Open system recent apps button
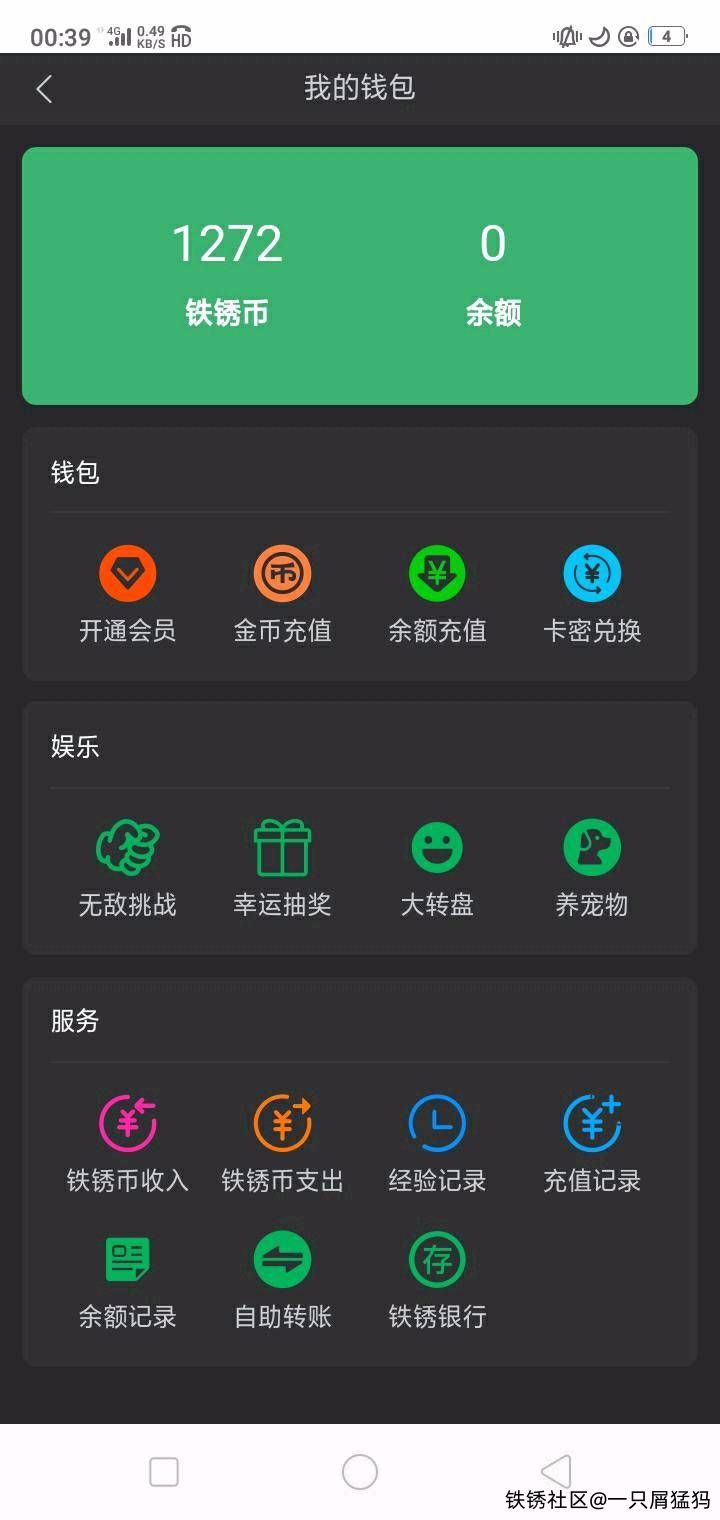Viewport: 720px width, 1520px height. [x=164, y=1472]
